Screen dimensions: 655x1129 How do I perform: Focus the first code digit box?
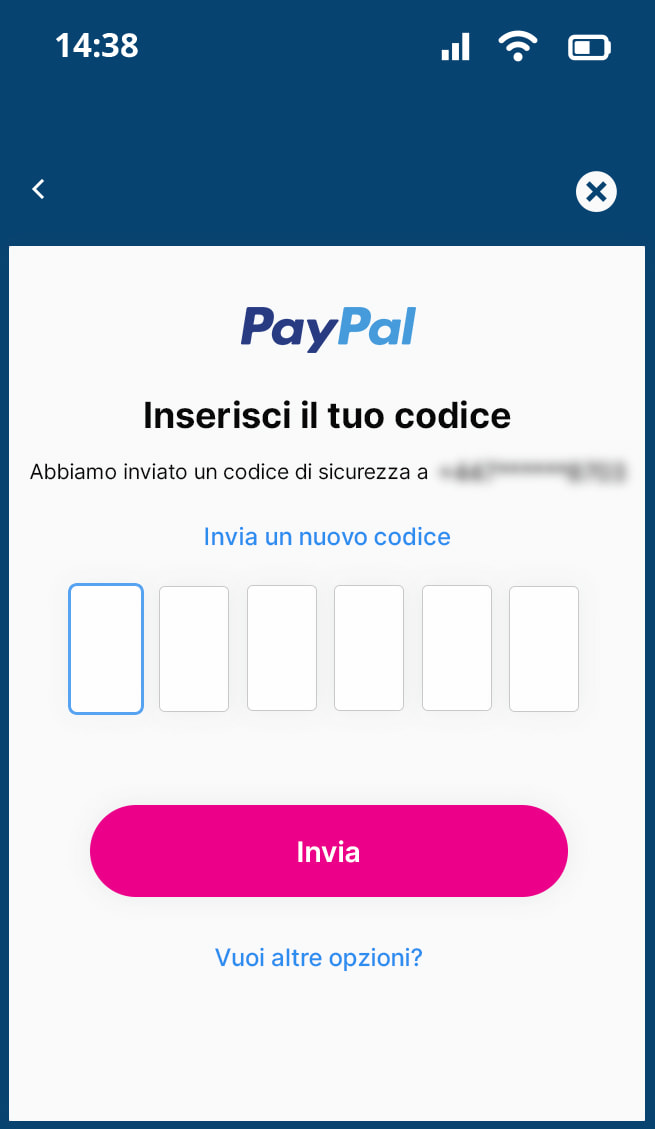(x=106, y=649)
